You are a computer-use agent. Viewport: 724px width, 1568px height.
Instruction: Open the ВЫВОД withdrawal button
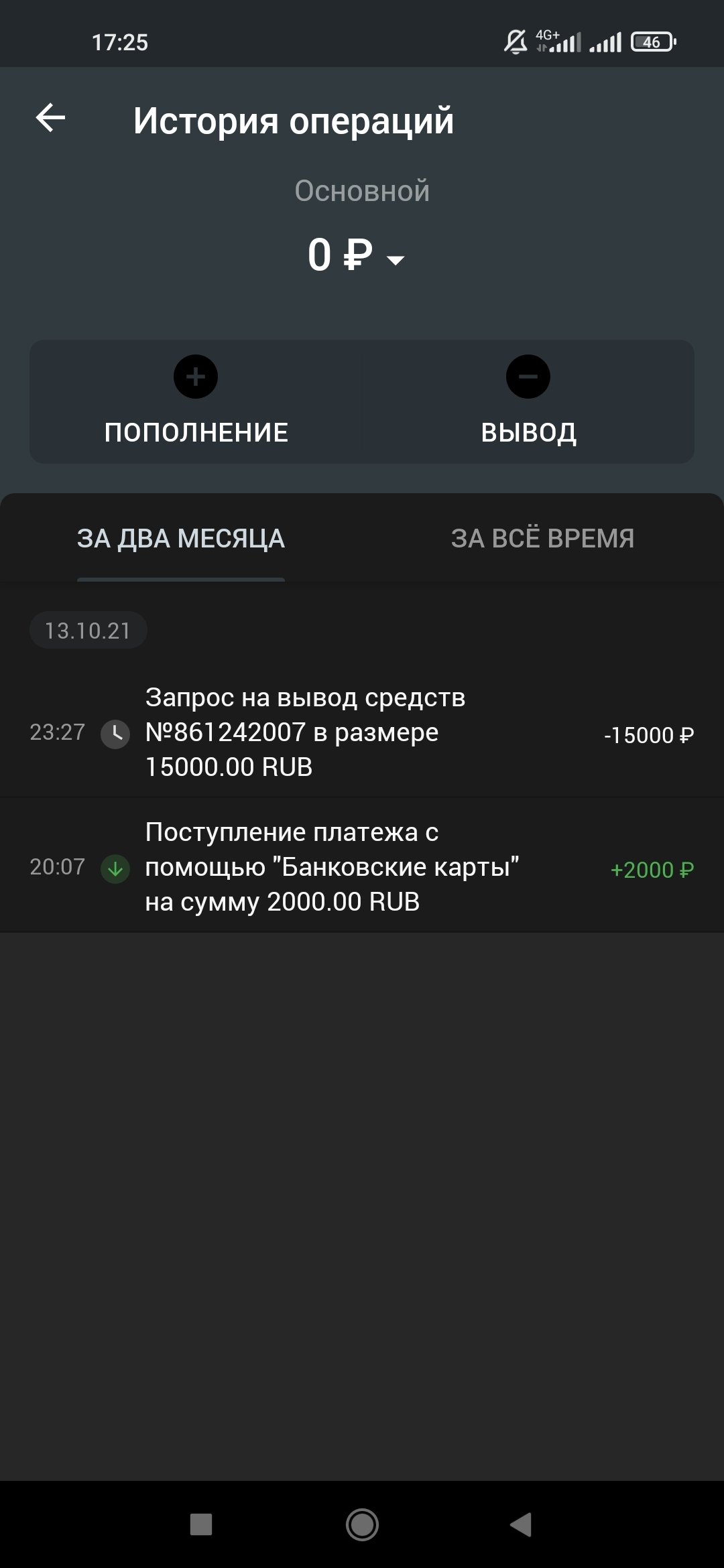[x=528, y=401]
